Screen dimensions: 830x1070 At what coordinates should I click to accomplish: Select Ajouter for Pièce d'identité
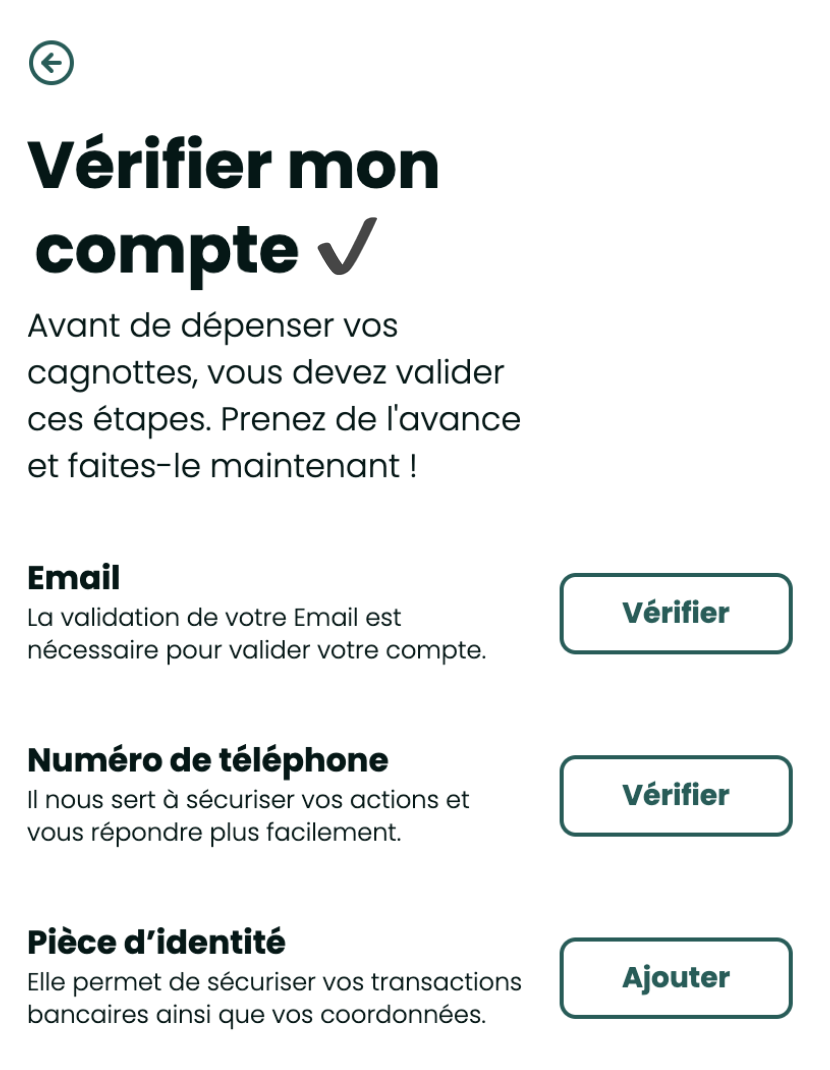675,978
